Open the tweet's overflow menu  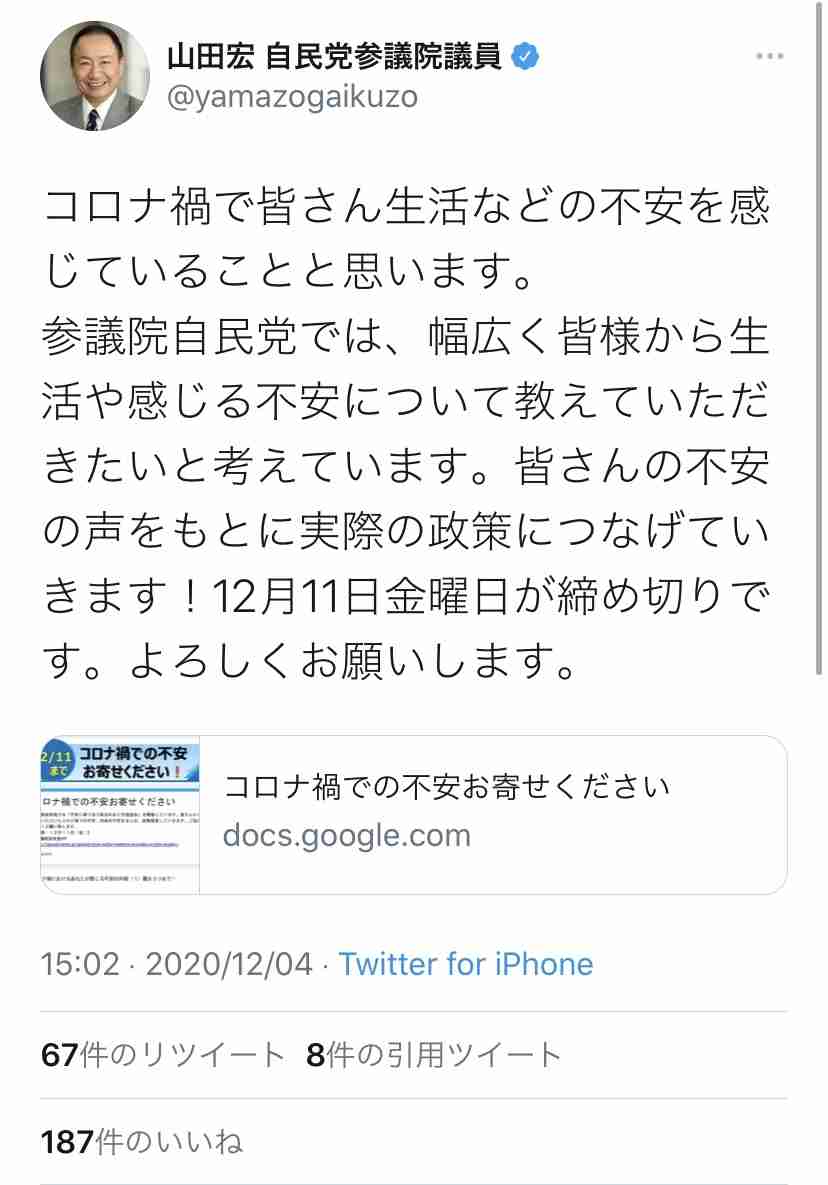768,56
